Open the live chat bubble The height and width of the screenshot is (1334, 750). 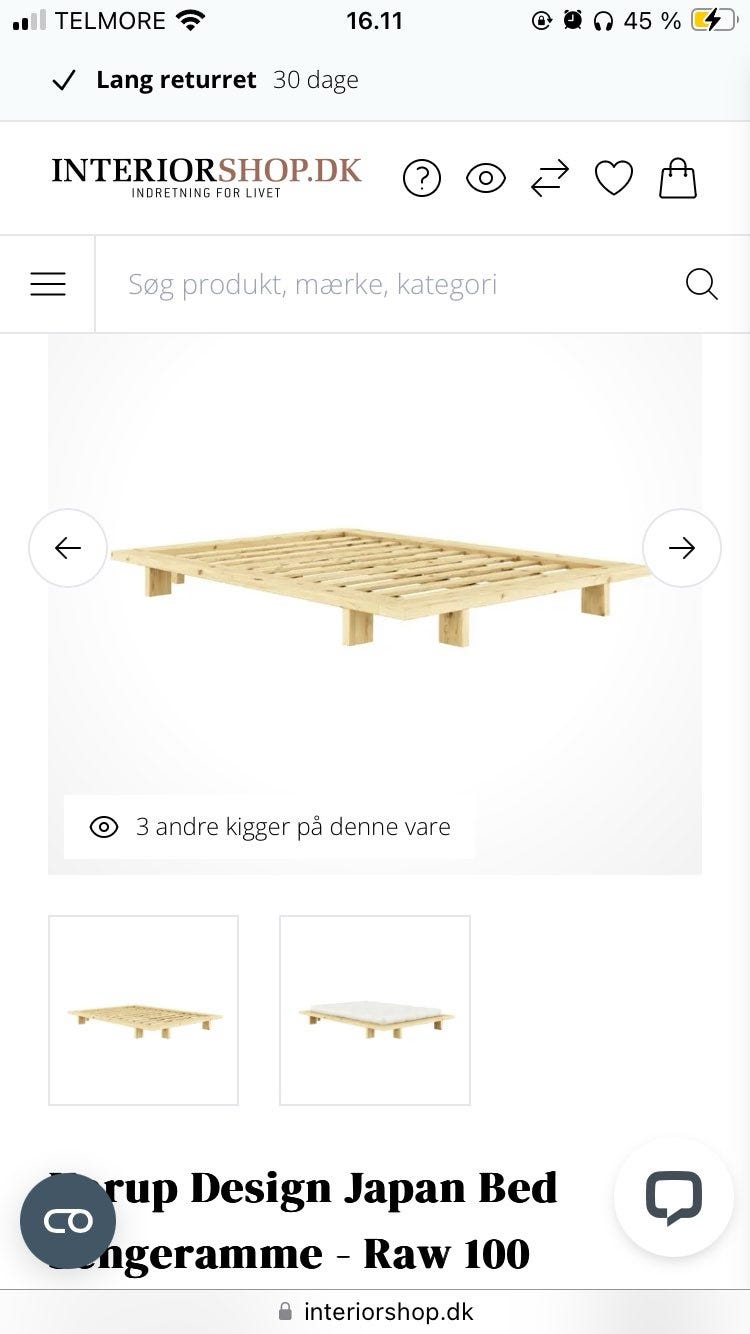674,1198
